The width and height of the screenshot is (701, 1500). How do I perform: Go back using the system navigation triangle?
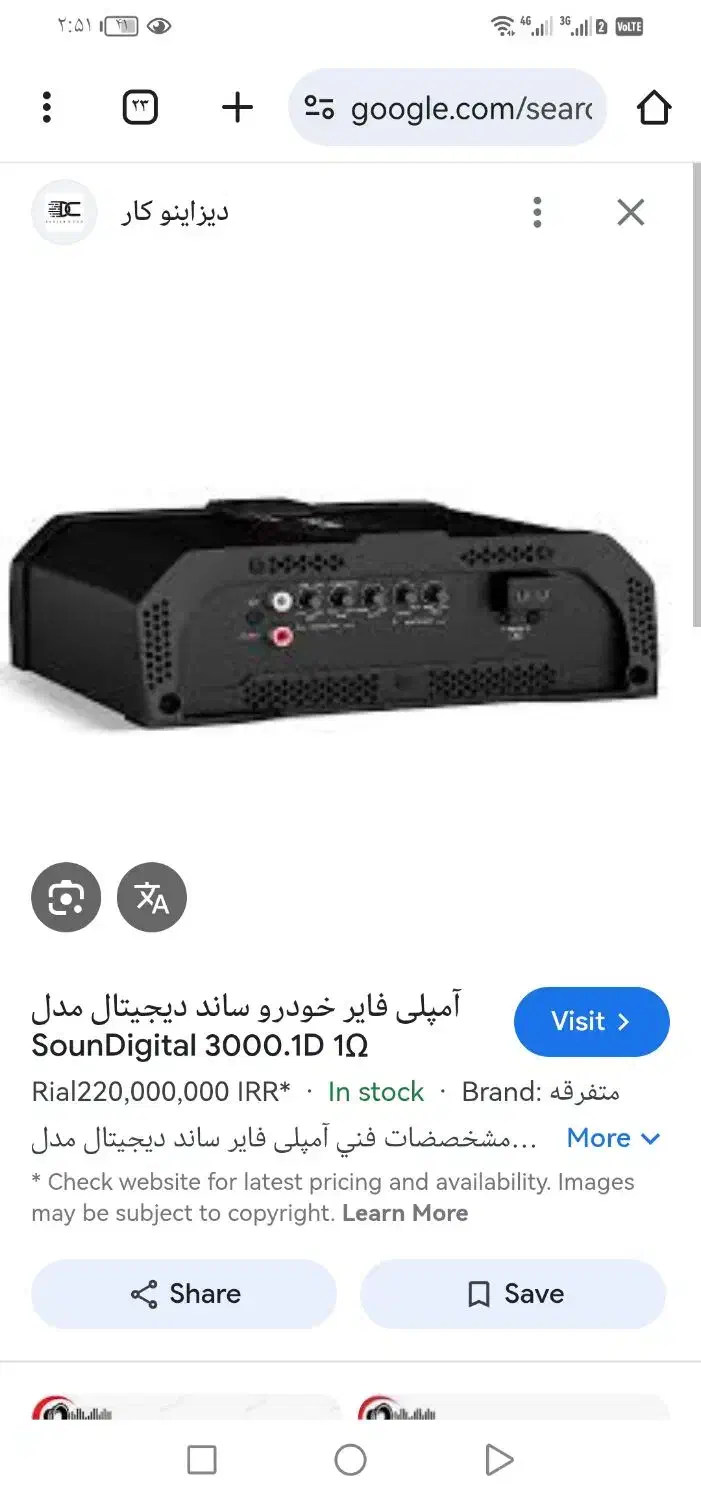point(498,1460)
